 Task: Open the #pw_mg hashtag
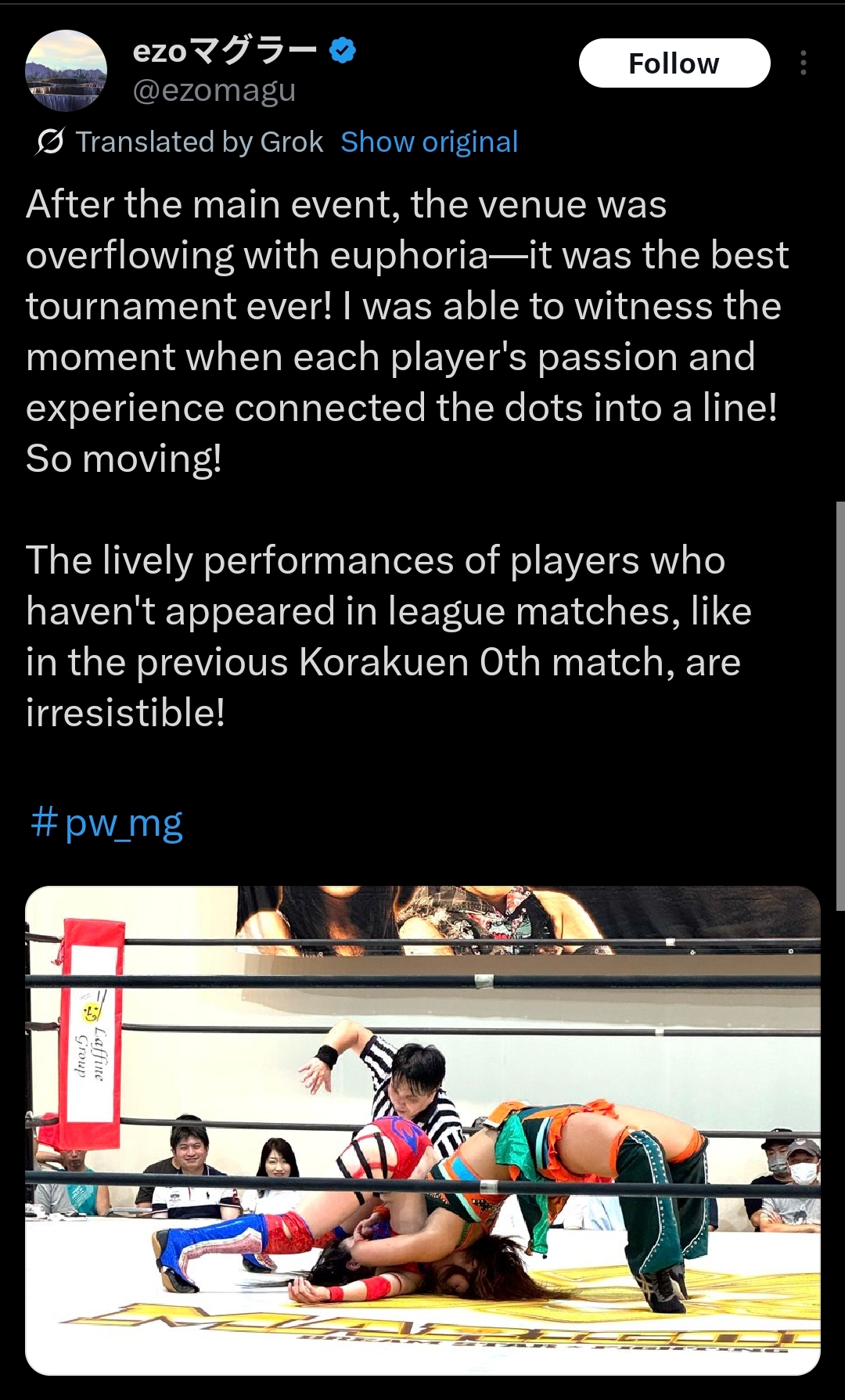coord(106,822)
